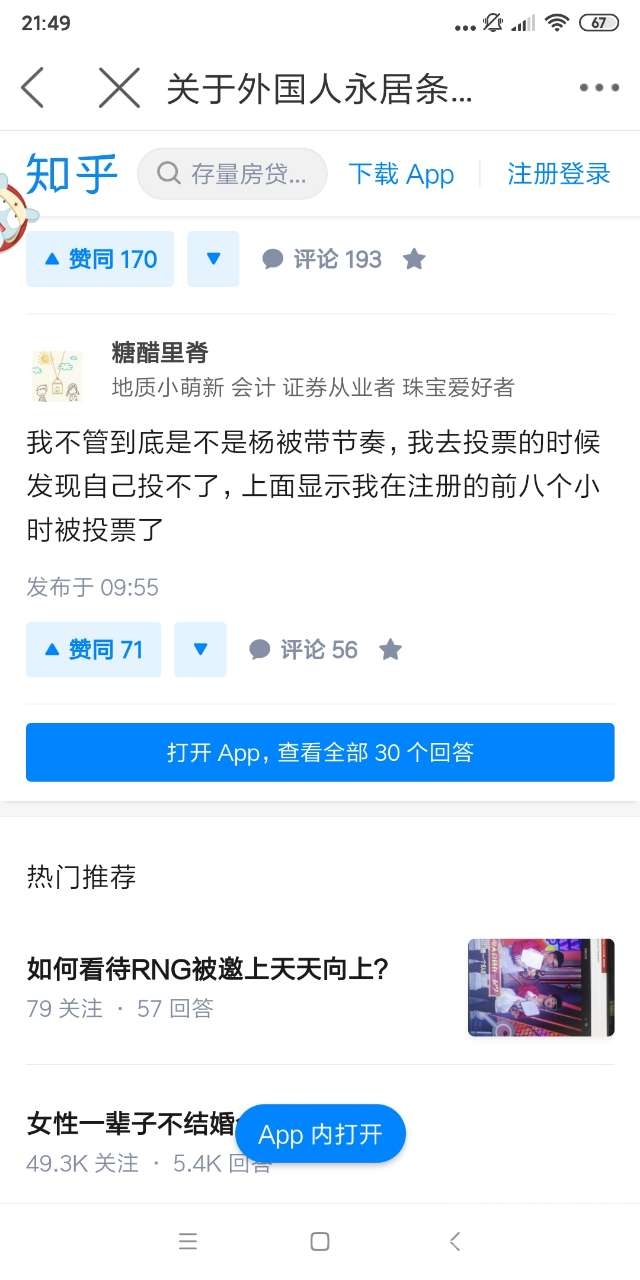Go back using the top-left arrow
This screenshot has width=640, height=1280.
point(33,88)
